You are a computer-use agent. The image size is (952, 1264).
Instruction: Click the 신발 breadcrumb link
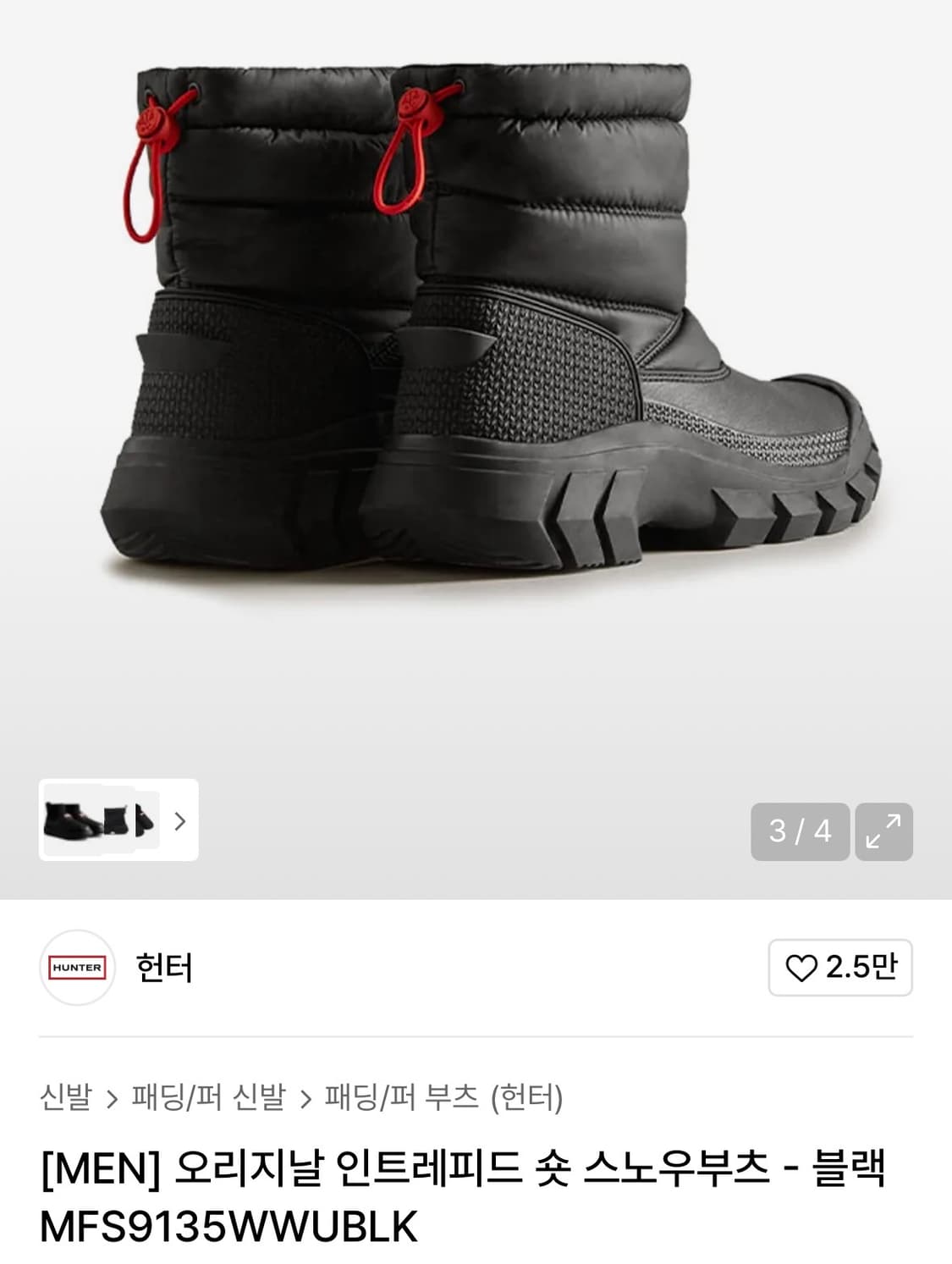[67, 1095]
